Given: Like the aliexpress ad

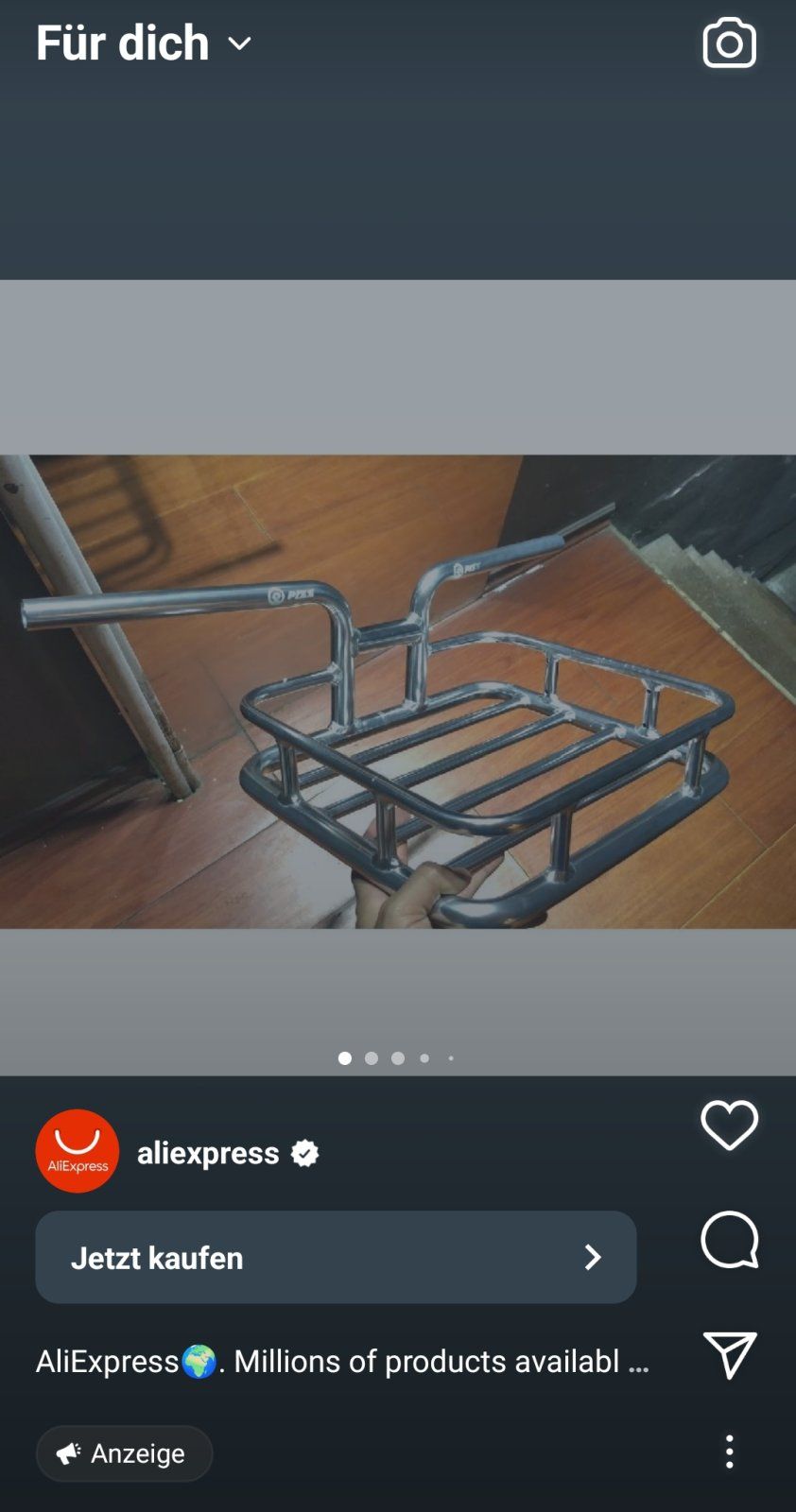Looking at the screenshot, I should pos(729,1125).
